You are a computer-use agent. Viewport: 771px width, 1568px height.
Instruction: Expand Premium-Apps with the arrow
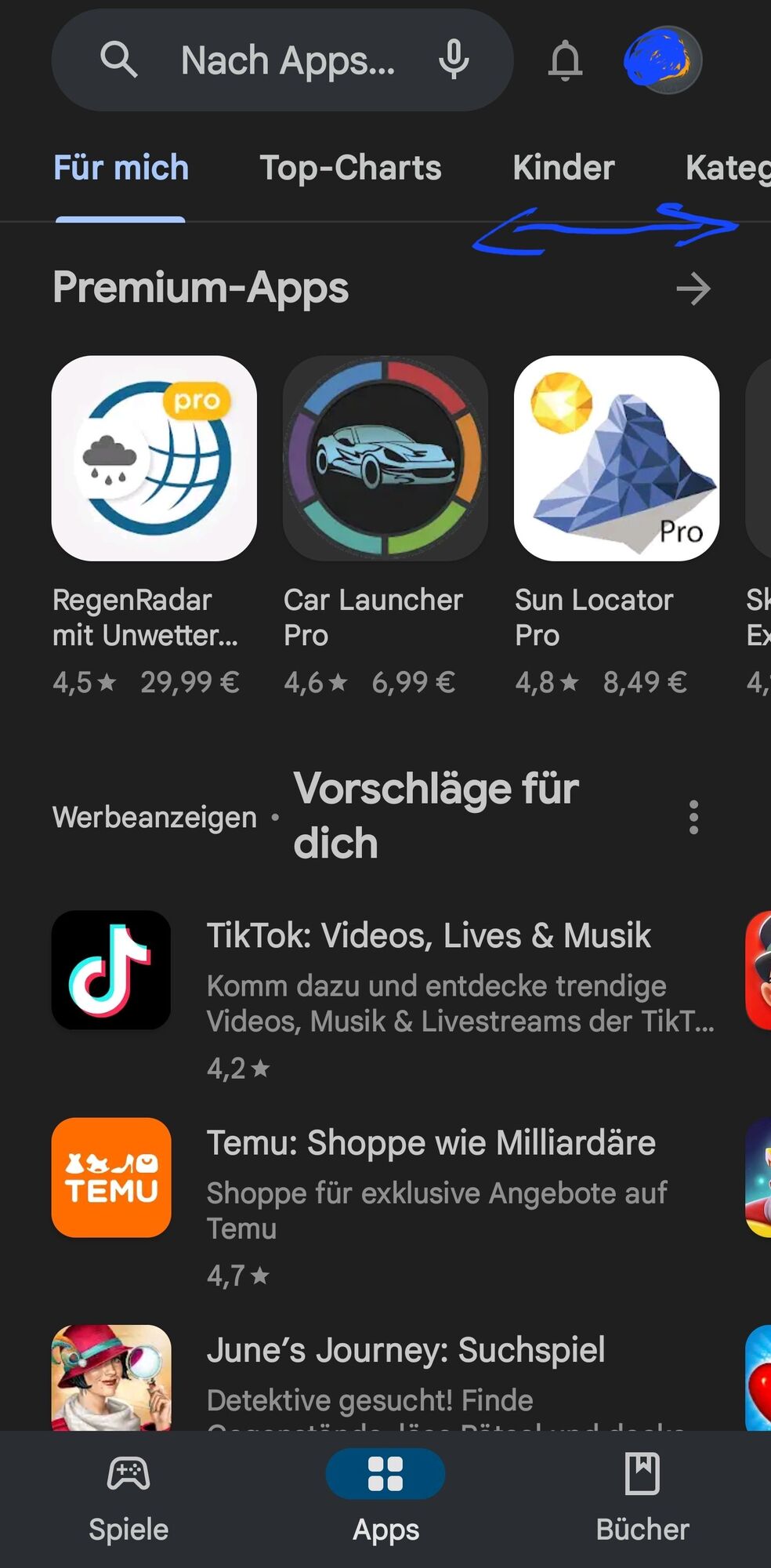click(x=693, y=289)
